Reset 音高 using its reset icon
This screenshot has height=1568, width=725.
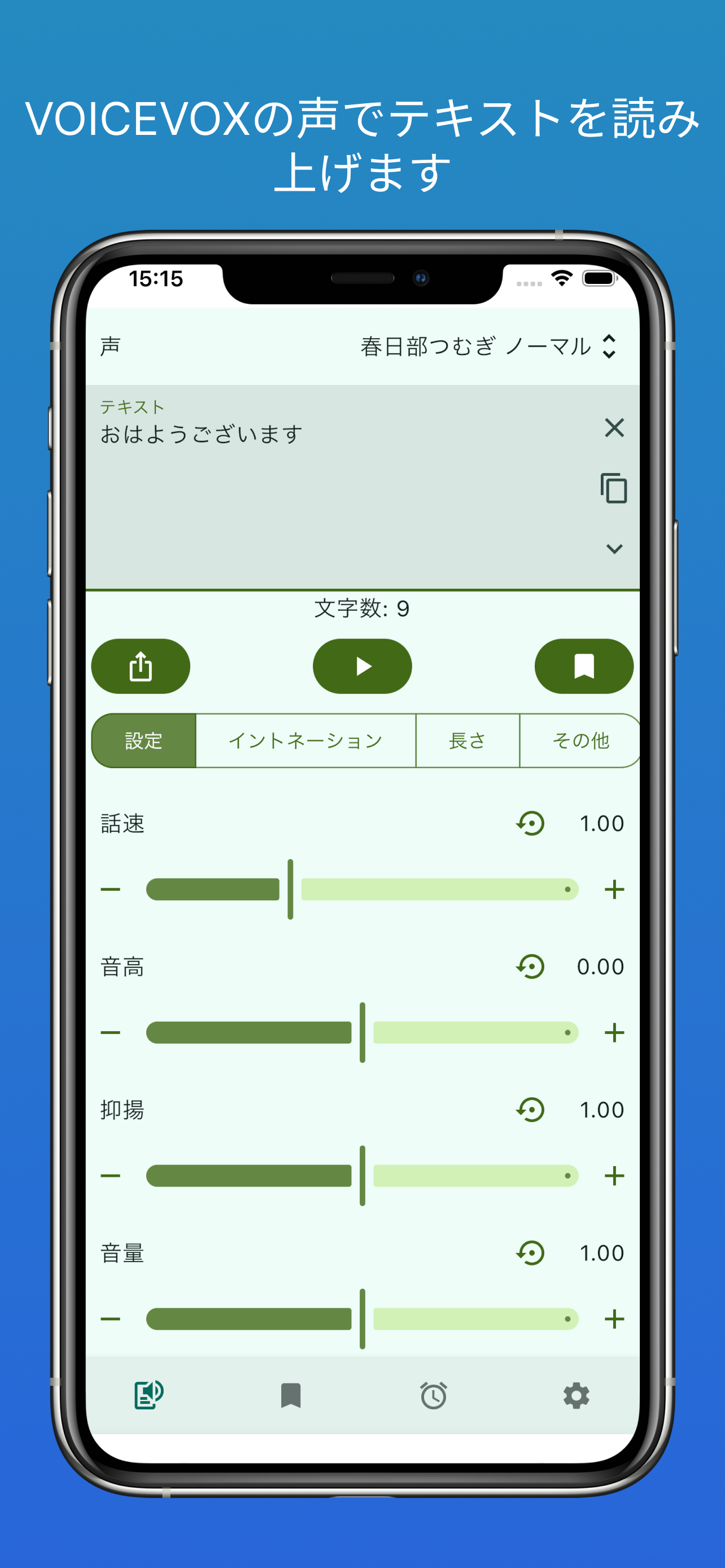click(531, 966)
